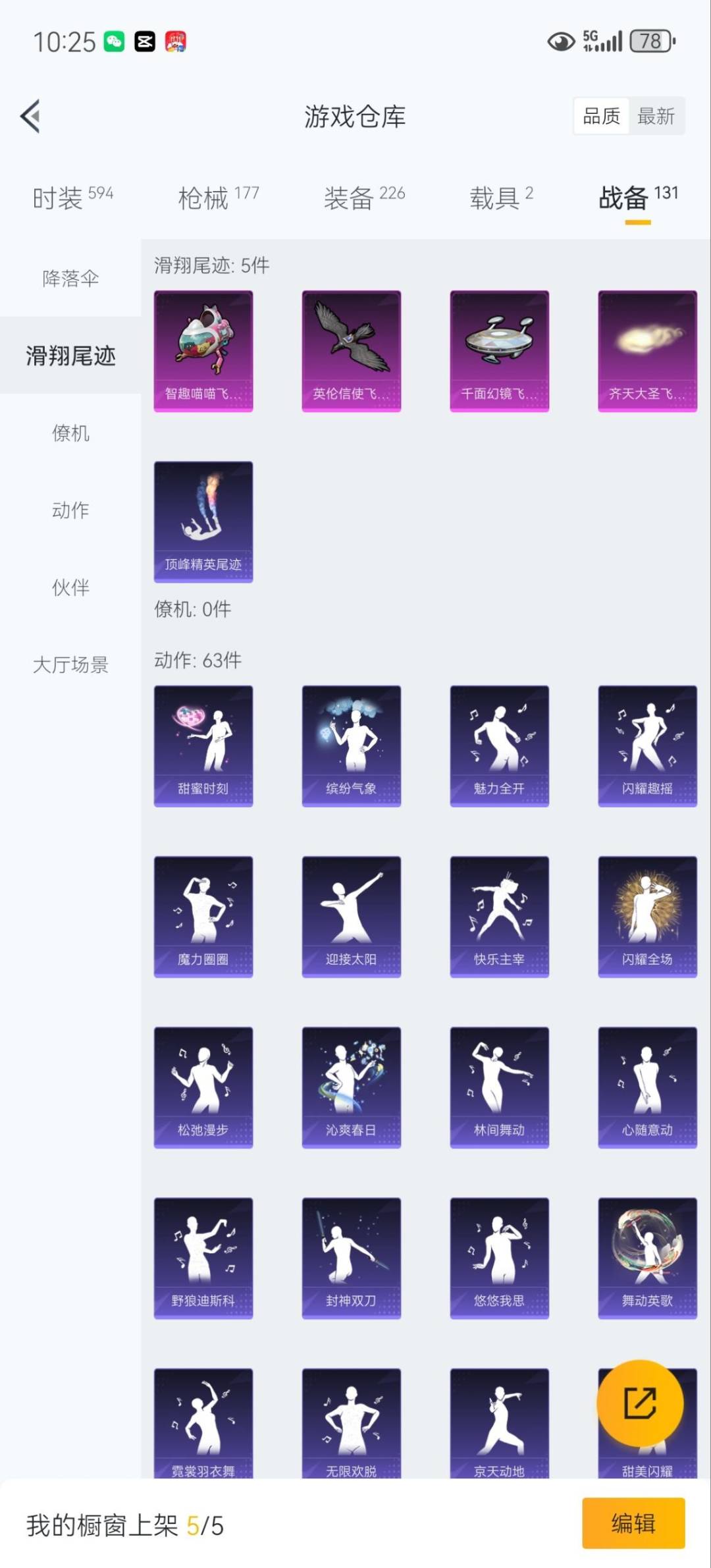Open the 封神双刀 emote thumbnail
The height and width of the screenshot is (1568, 711).
click(350, 1257)
